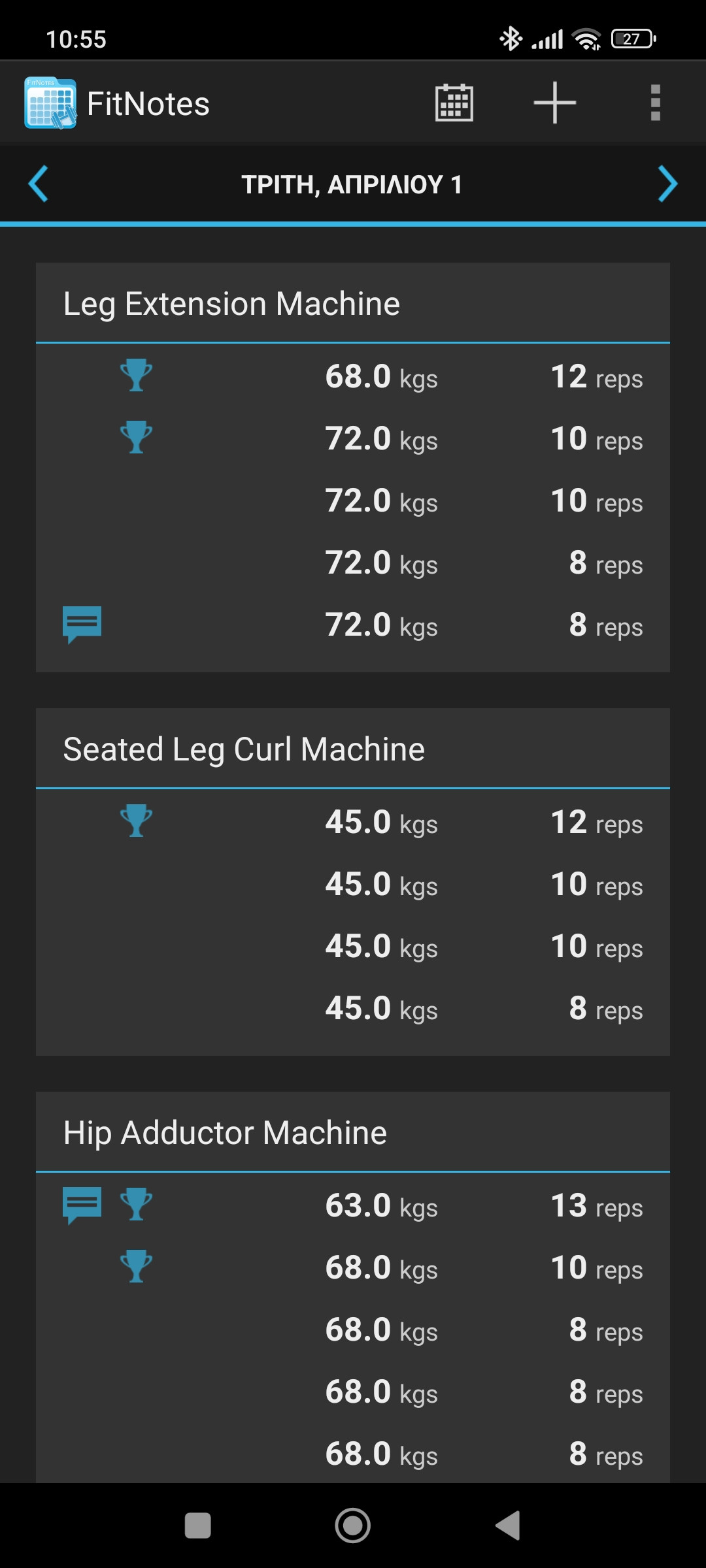Open the overflow menu

coord(655,103)
